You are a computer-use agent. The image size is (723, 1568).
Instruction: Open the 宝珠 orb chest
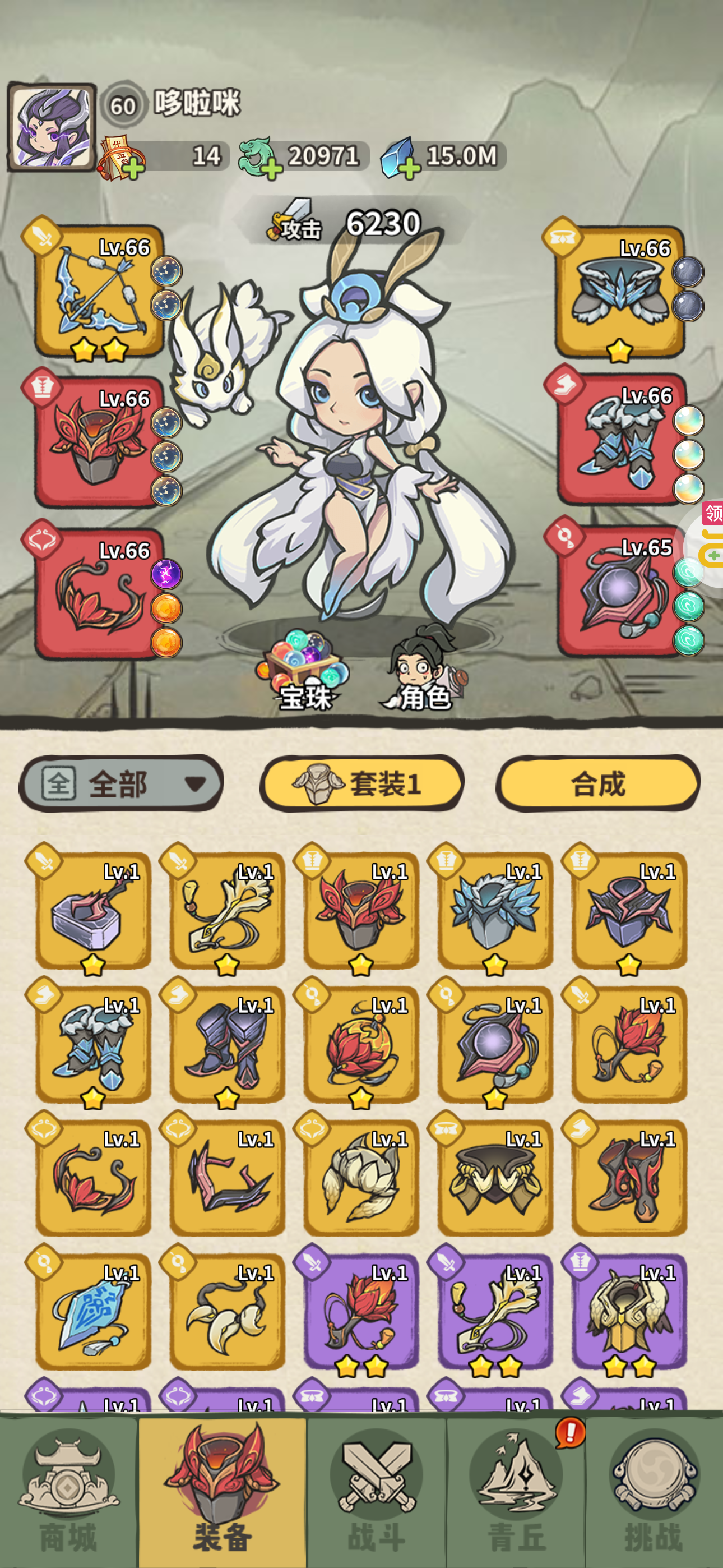[x=304, y=671]
